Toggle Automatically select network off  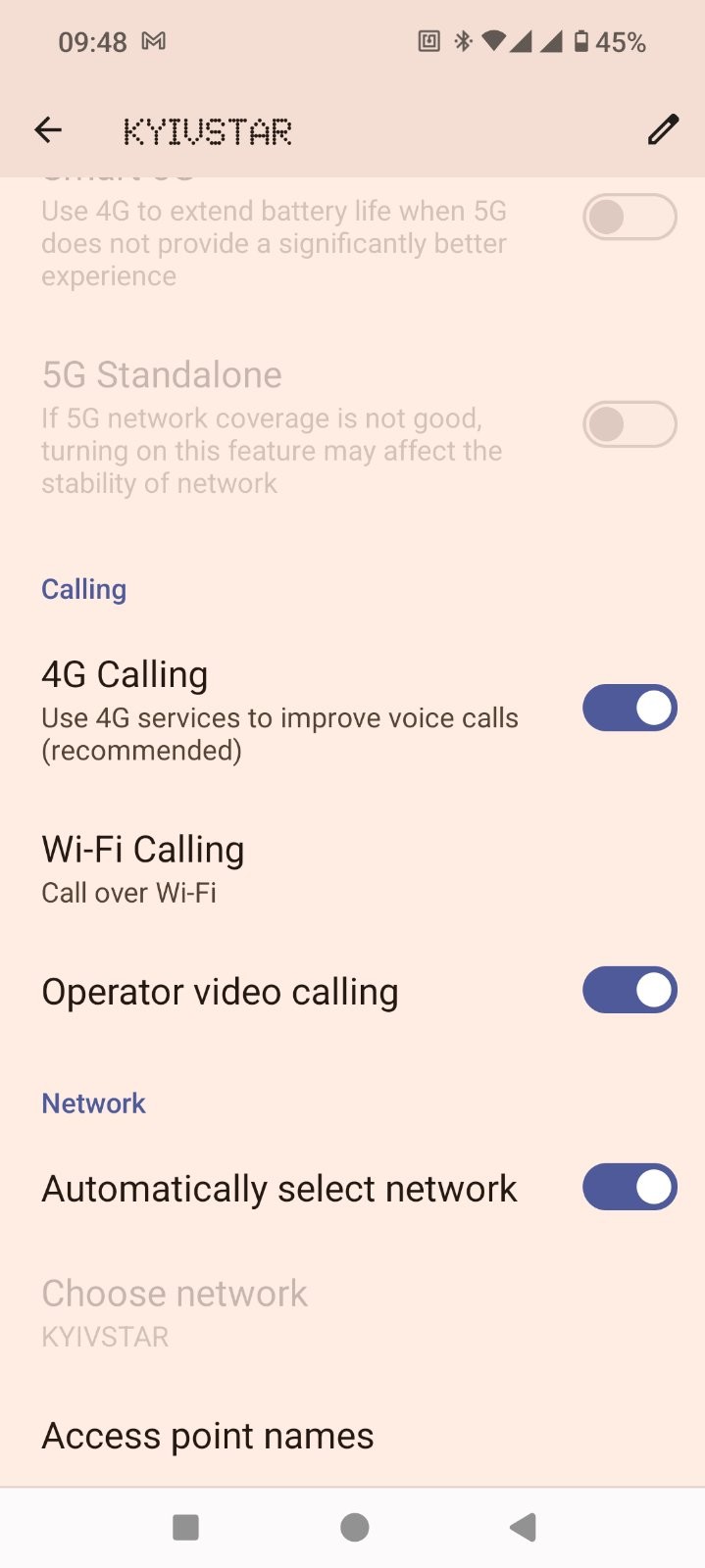(629, 1187)
